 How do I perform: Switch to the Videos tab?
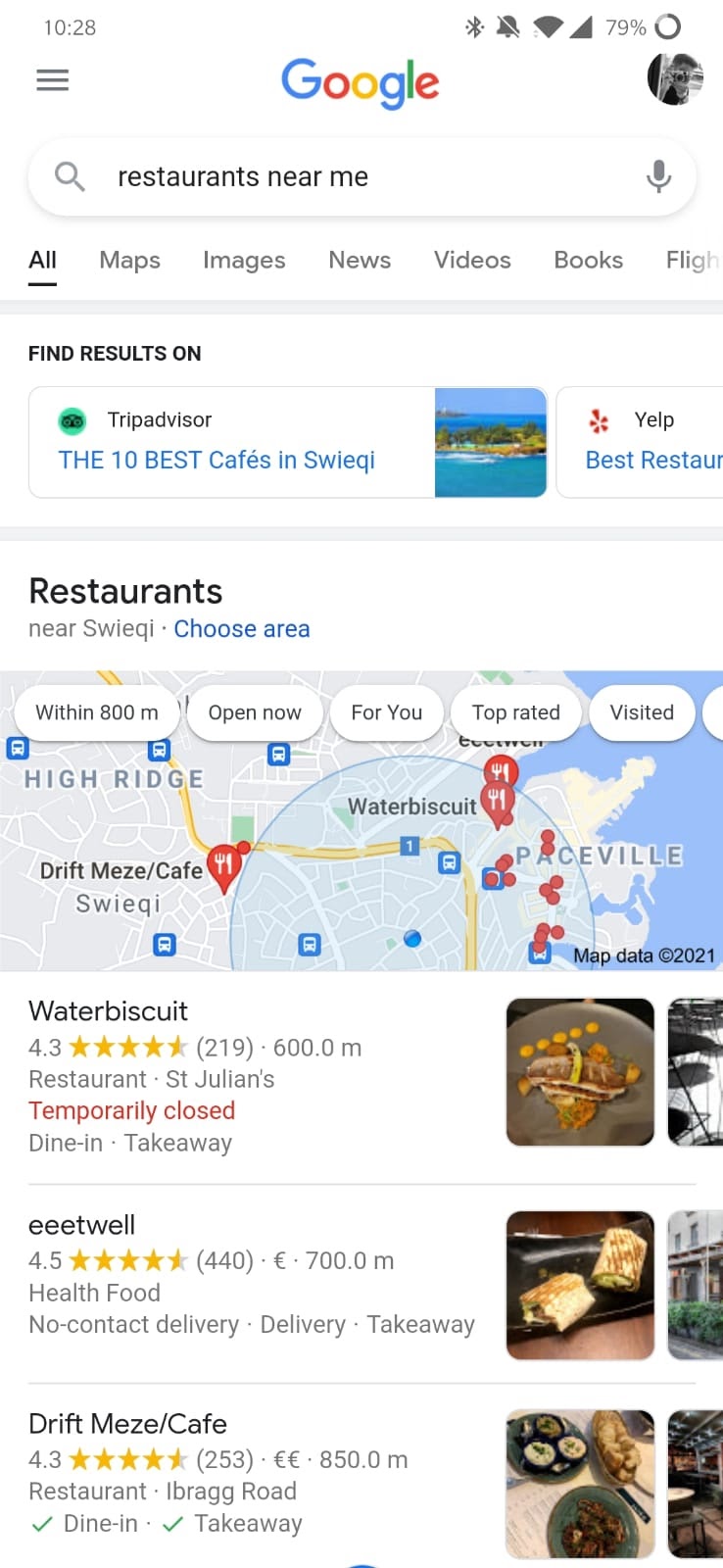472,260
